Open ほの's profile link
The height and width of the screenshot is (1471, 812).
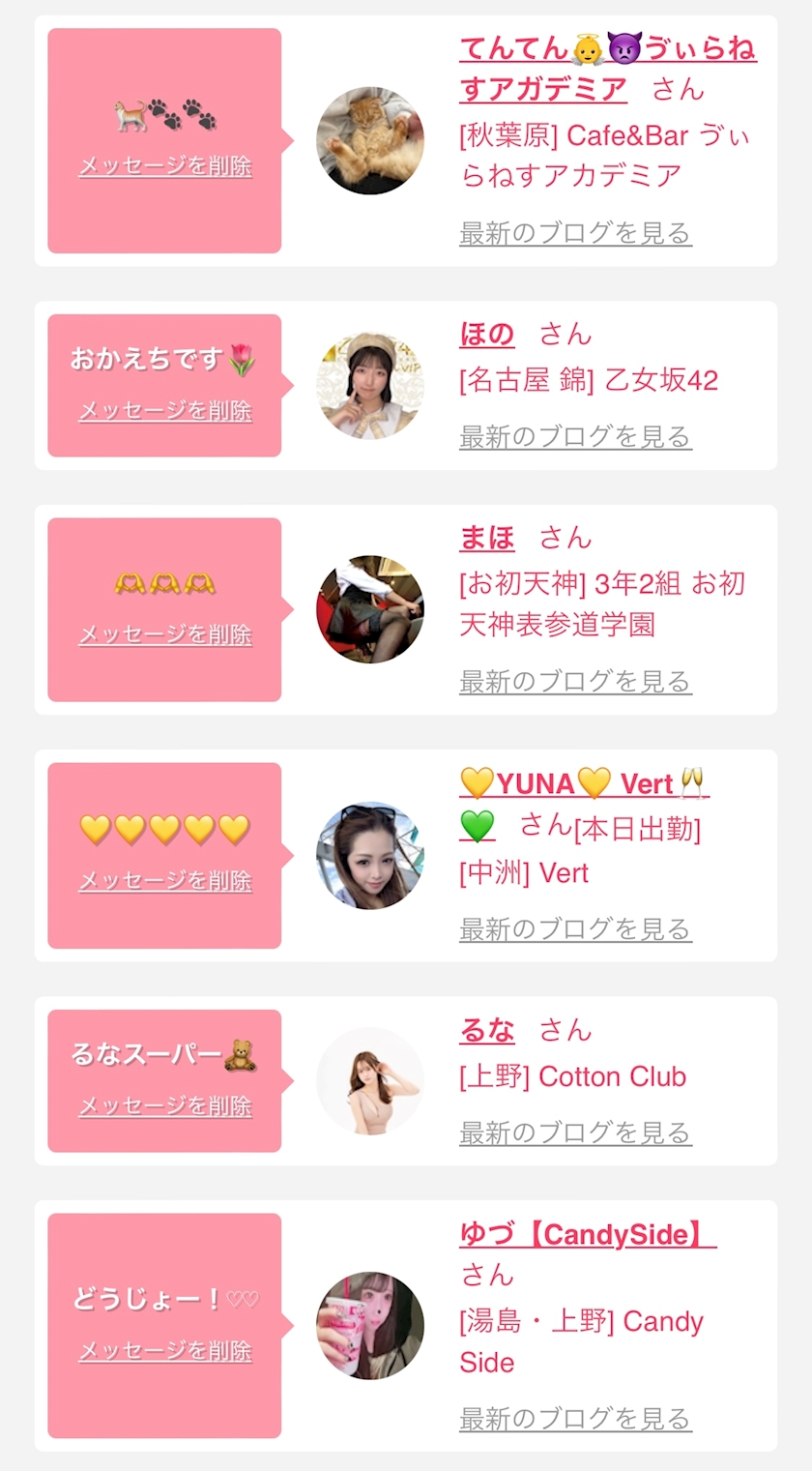point(487,335)
